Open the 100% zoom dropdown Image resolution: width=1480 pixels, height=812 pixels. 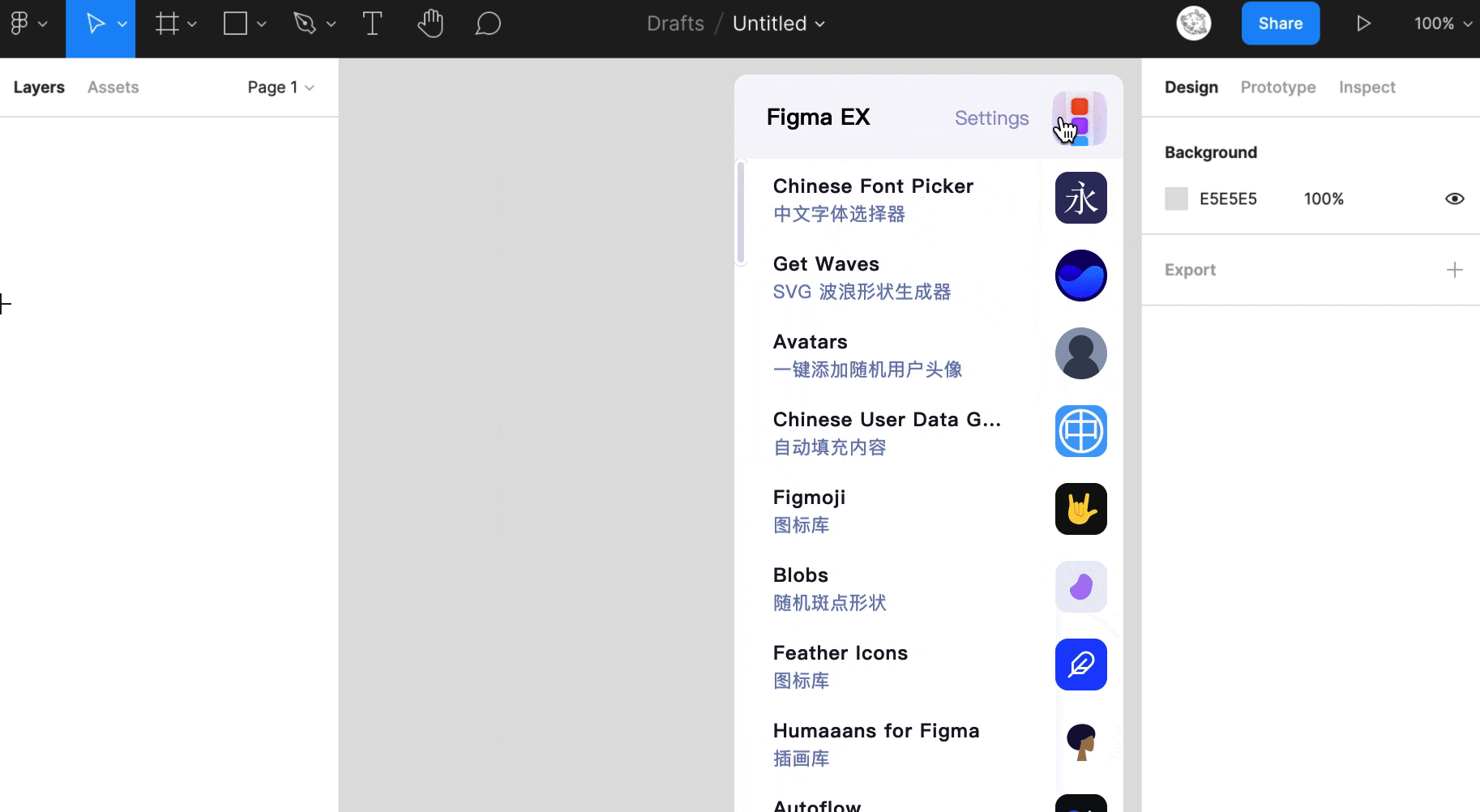point(1443,24)
